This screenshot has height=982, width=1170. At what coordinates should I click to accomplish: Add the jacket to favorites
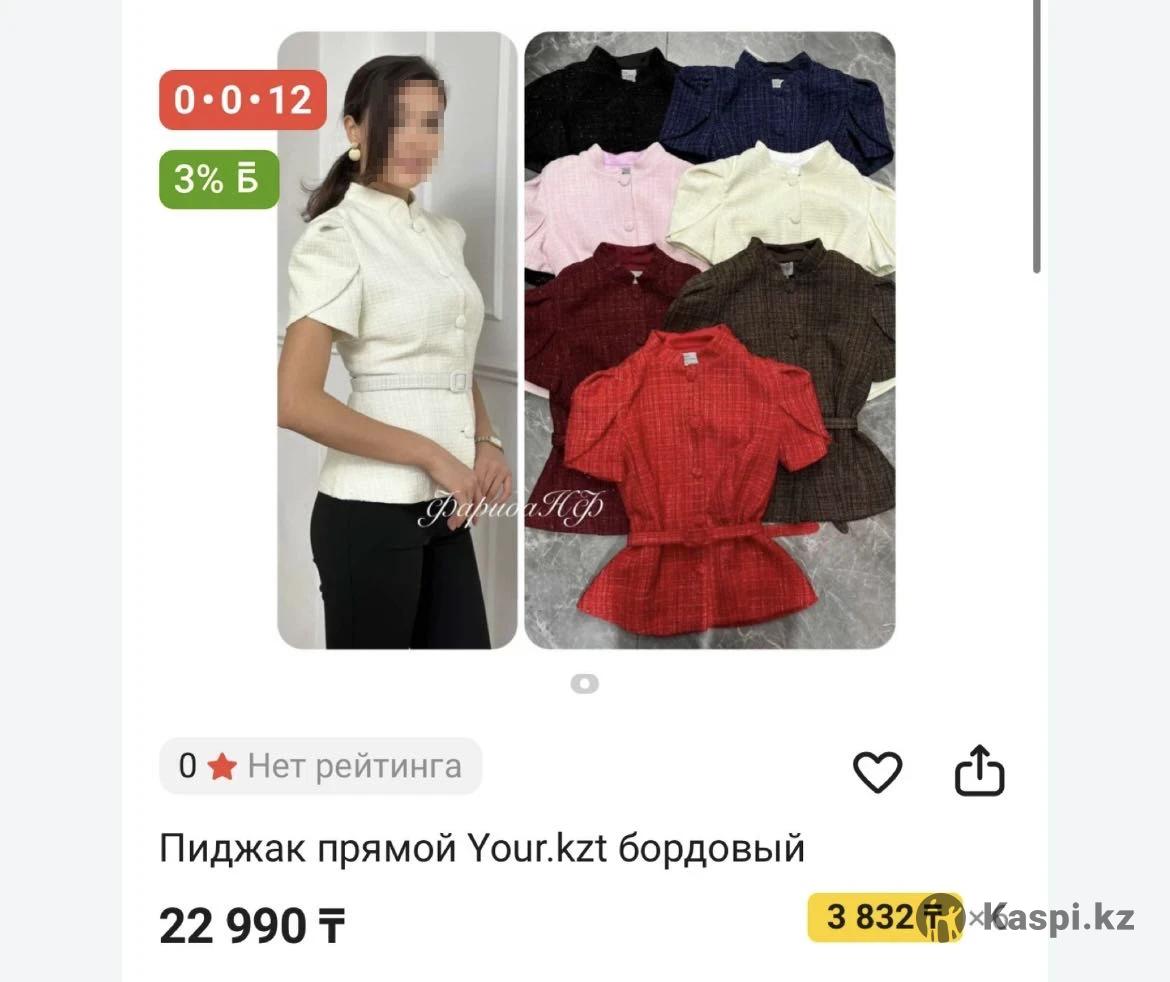pyautogui.click(x=877, y=771)
